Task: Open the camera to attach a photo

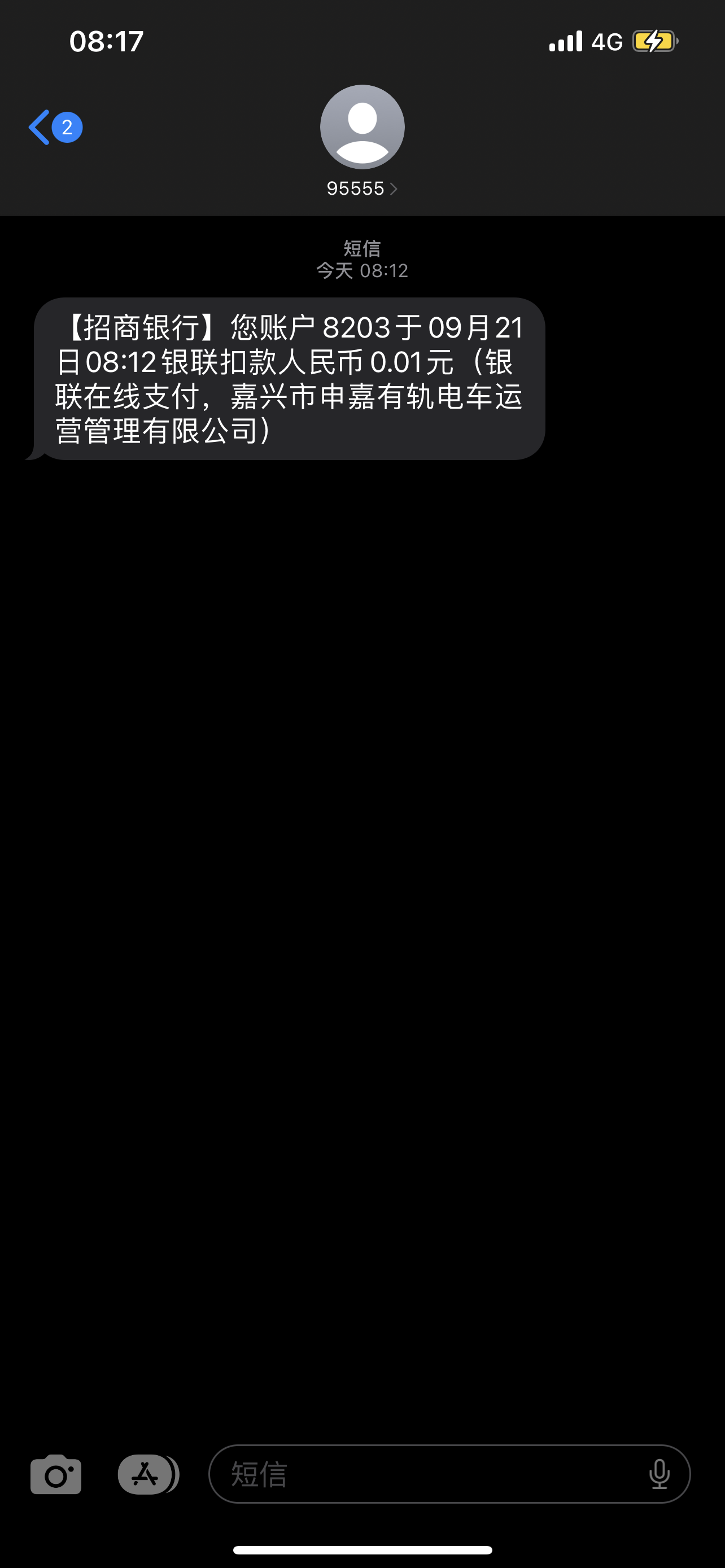Action: pyautogui.click(x=56, y=1474)
